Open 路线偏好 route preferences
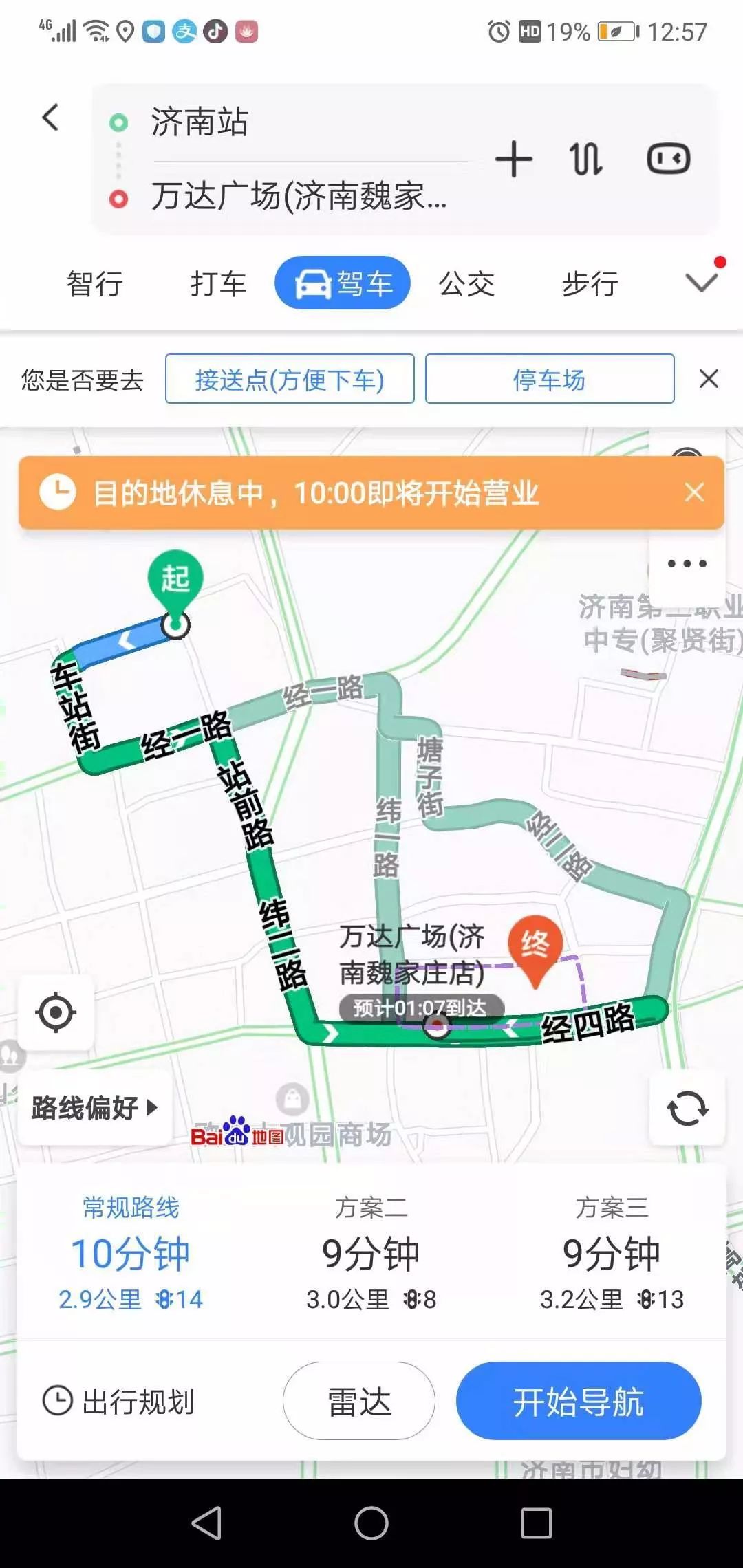743x1568 pixels. tap(94, 1107)
